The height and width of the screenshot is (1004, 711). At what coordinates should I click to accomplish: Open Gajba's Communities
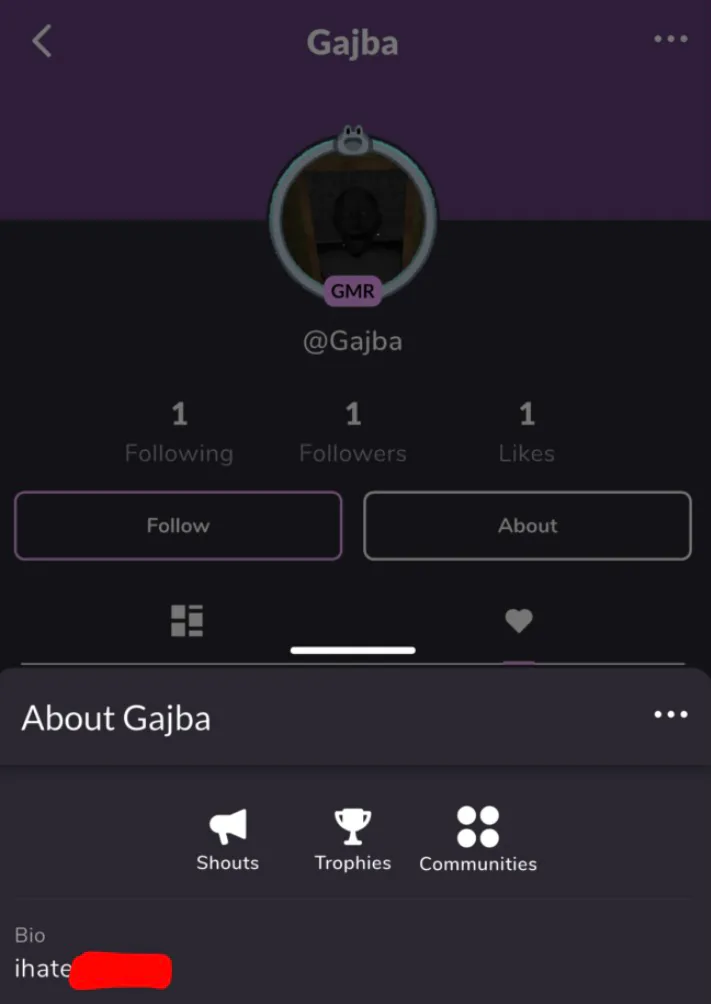(478, 840)
